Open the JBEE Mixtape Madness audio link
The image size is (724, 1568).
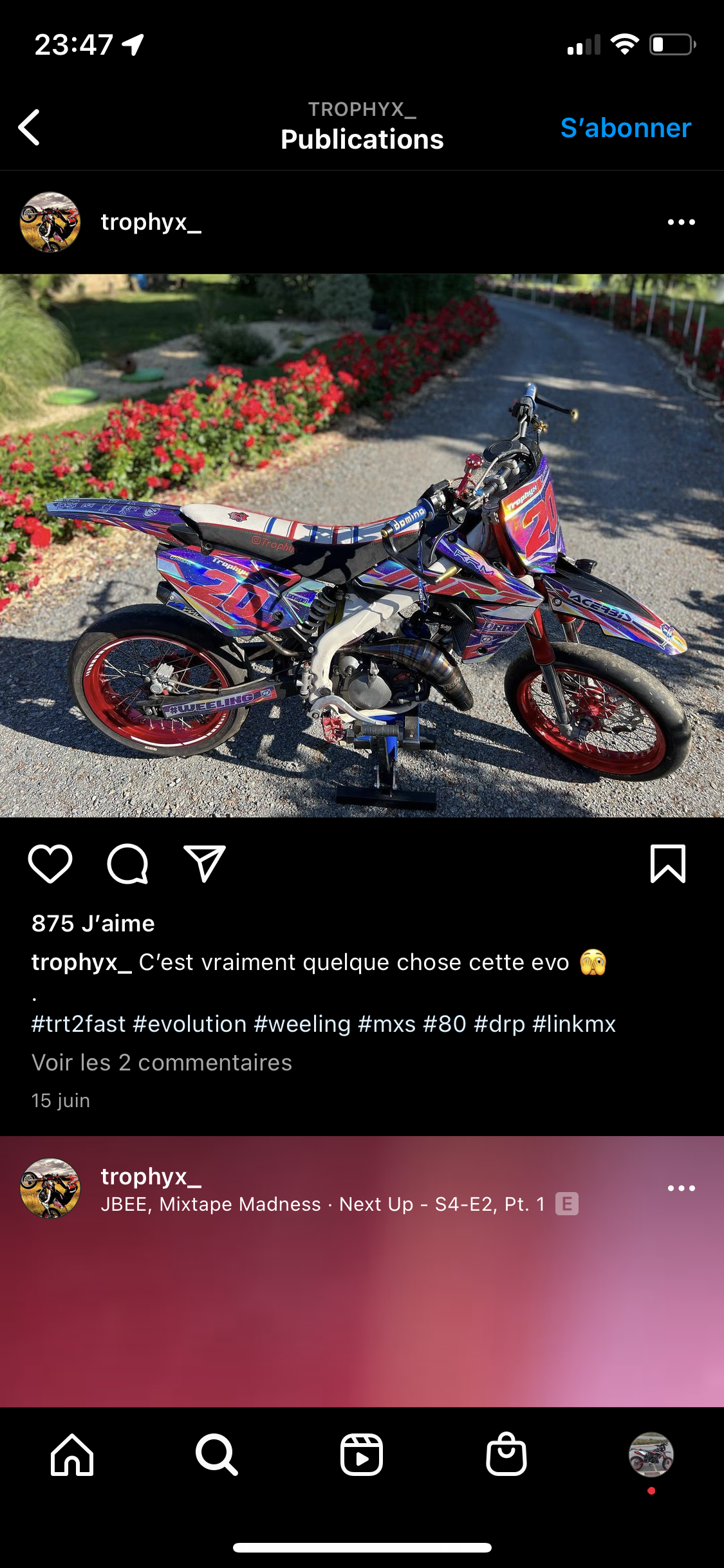point(322,1204)
